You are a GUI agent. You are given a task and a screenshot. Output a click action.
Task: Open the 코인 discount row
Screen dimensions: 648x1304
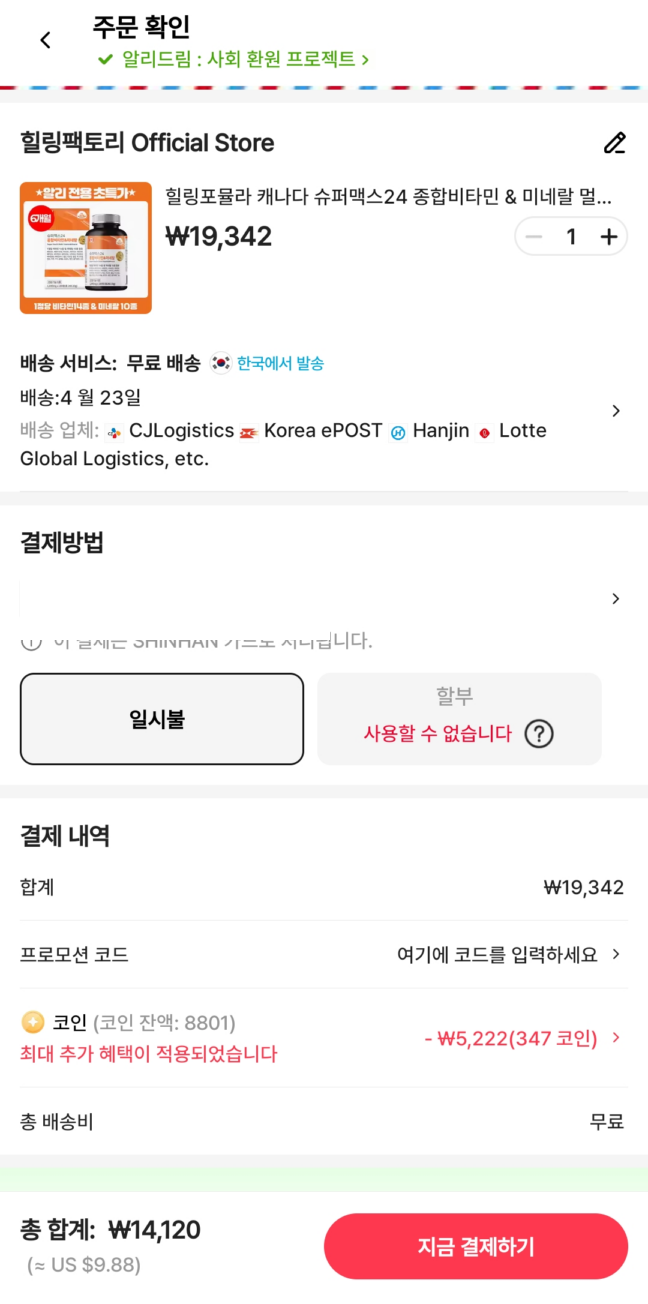[324, 1038]
